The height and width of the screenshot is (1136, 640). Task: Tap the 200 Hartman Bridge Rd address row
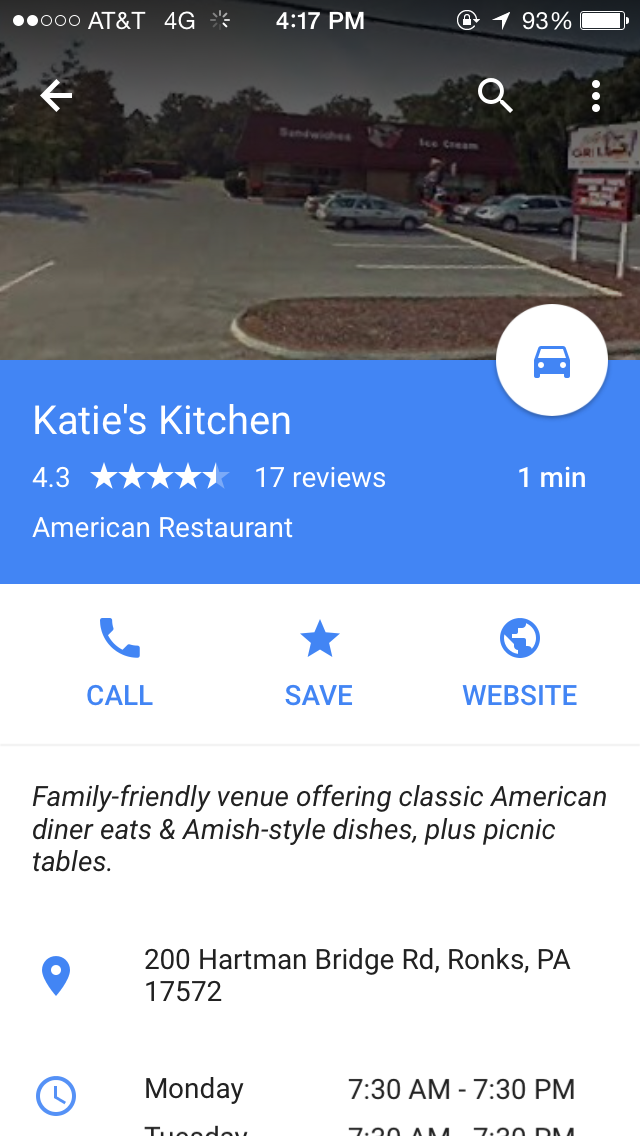pyautogui.click(x=356, y=975)
